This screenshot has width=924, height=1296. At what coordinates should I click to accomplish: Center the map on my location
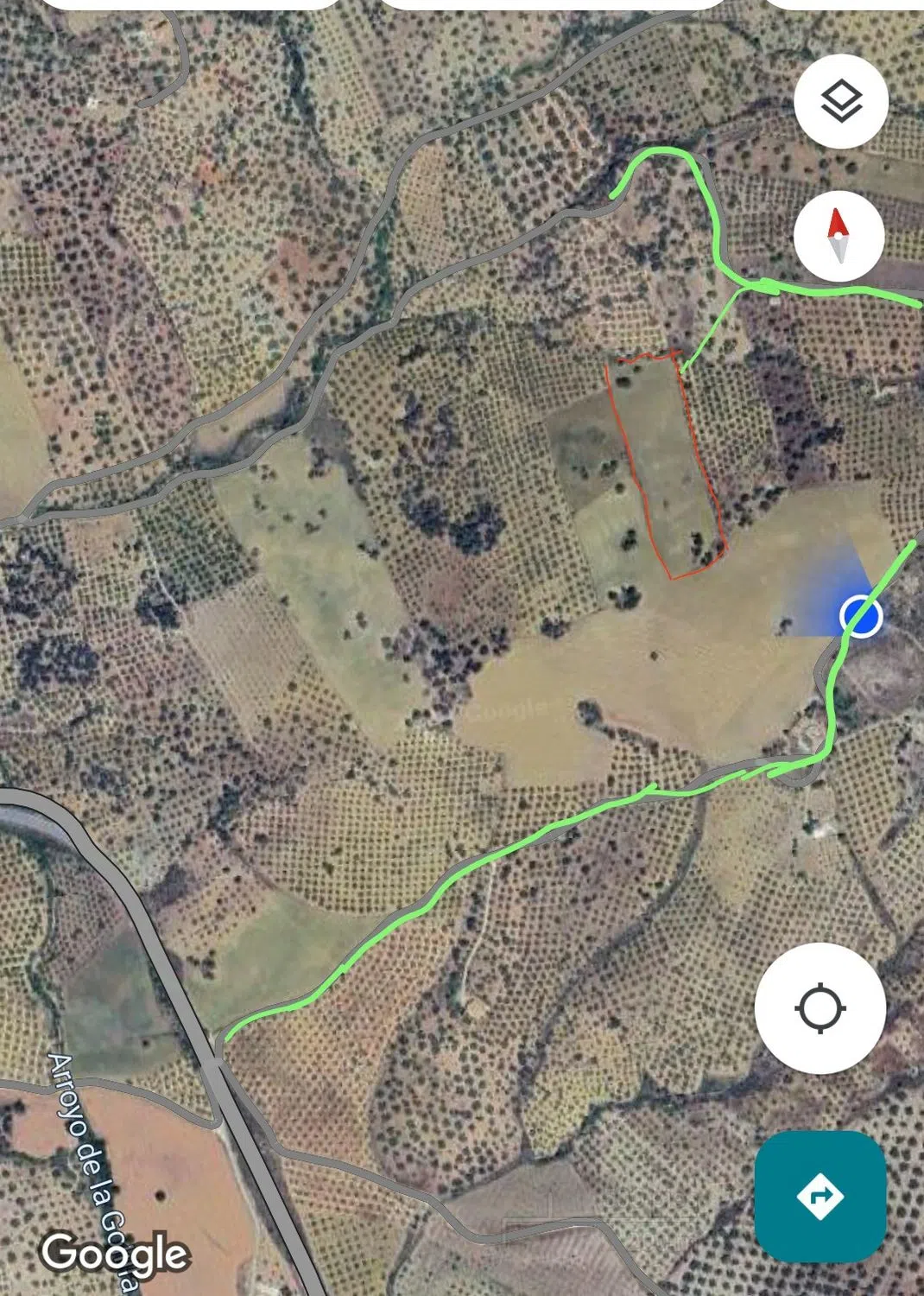click(820, 1007)
